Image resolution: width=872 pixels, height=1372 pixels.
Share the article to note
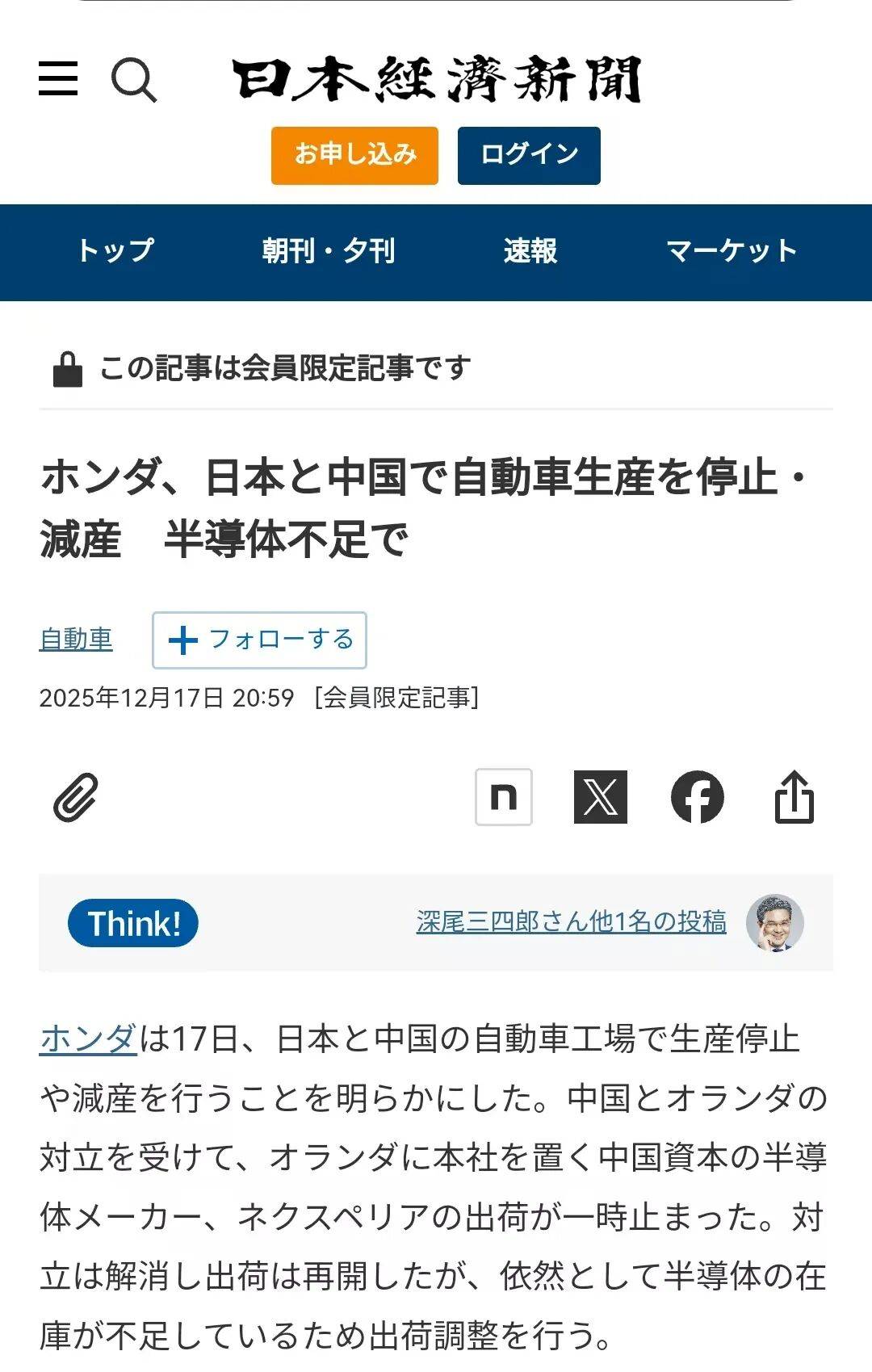[503, 797]
